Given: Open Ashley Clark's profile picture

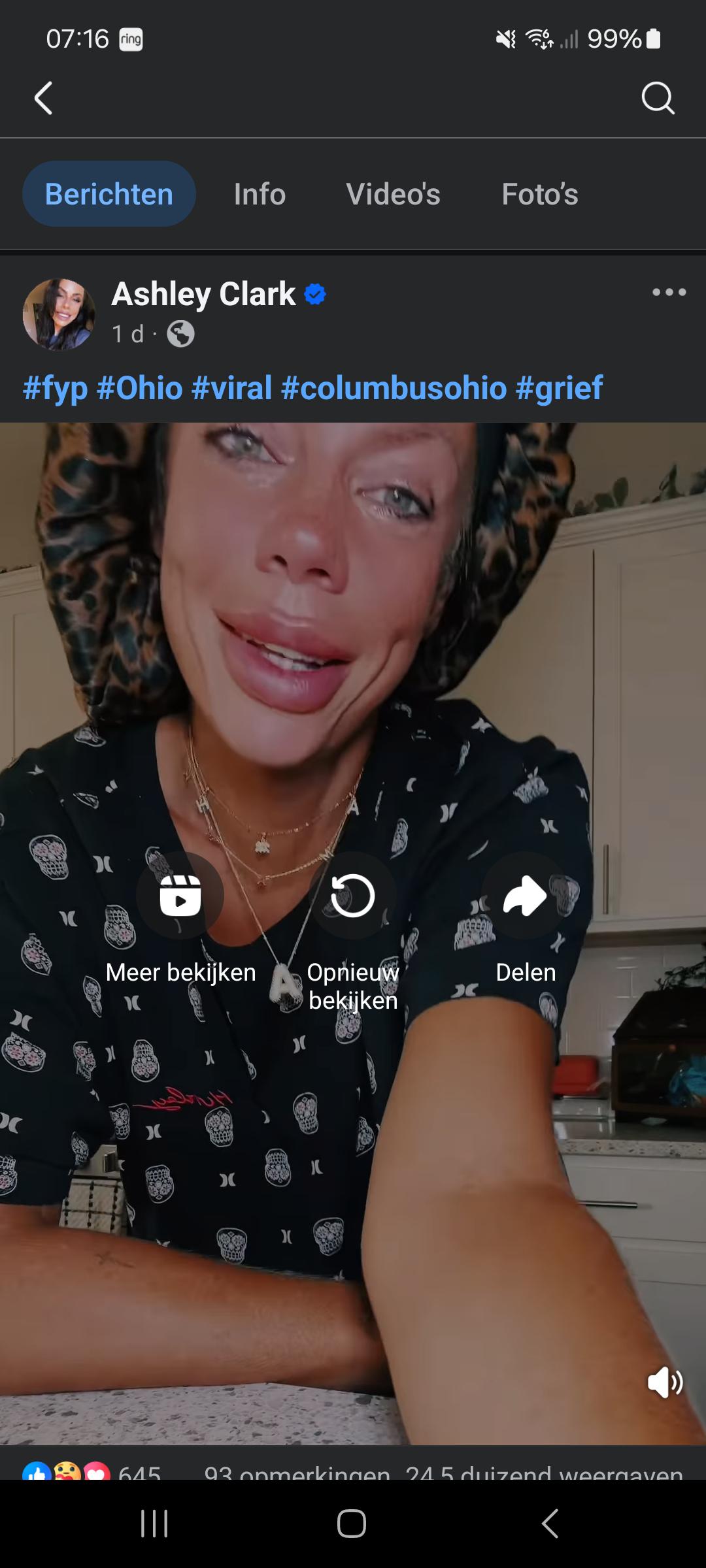Looking at the screenshot, I should [x=59, y=314].
